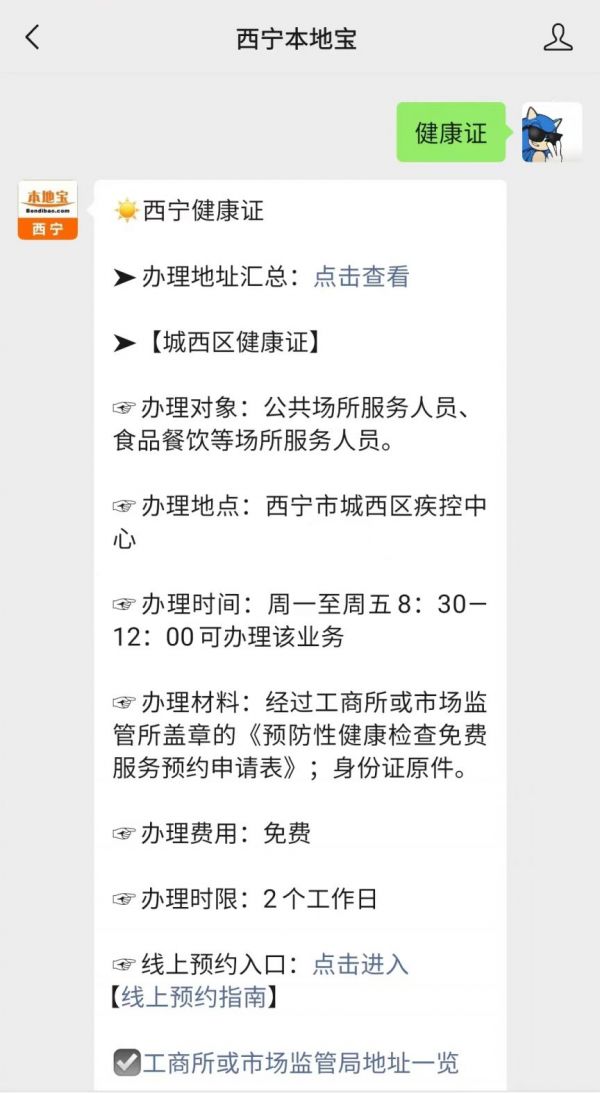Open the account profile icon
This screenshot has width=600, height=1093.
pos(557,38)
